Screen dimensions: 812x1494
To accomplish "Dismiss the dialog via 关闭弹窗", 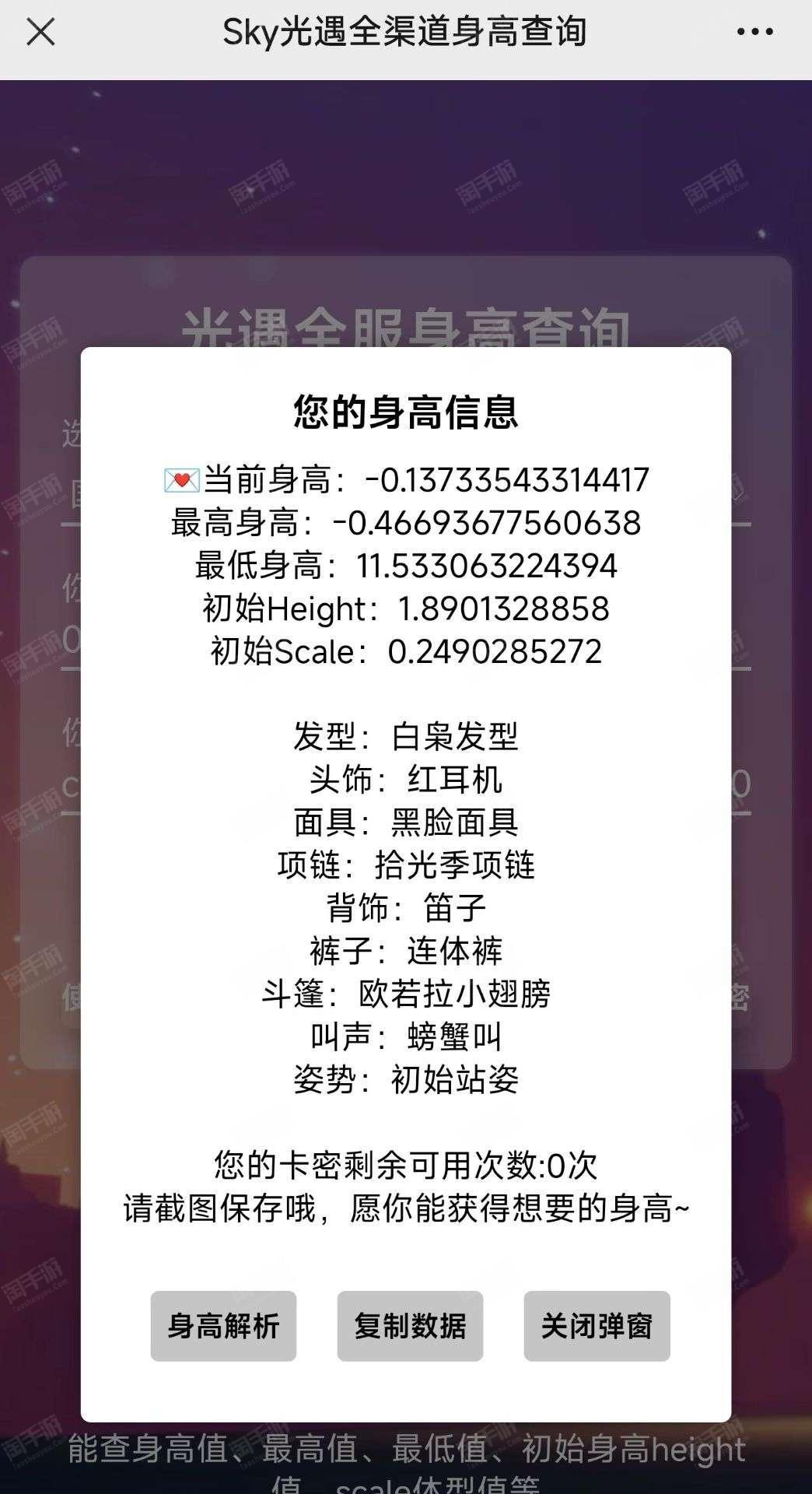I will (597, 1326).
